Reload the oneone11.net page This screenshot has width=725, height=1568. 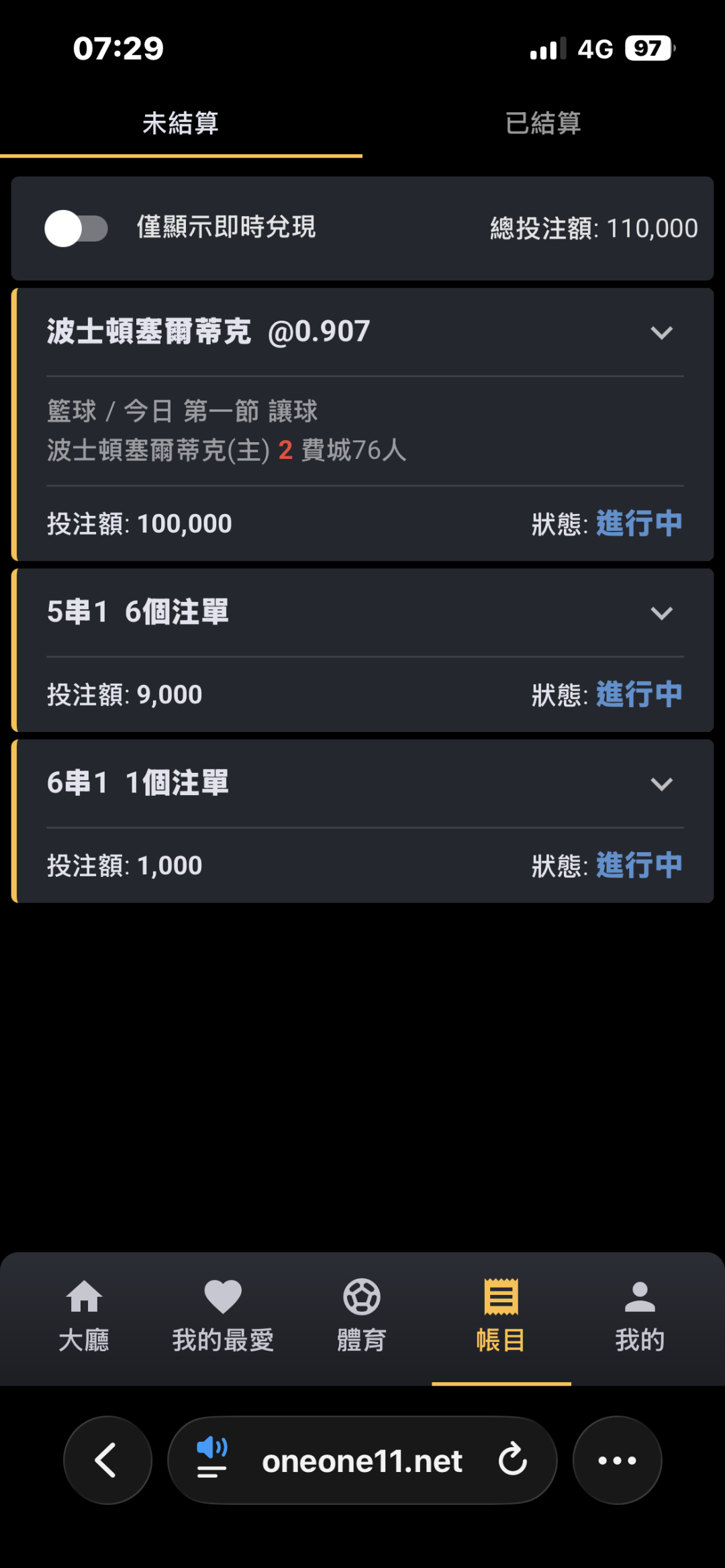click(513, 1460)
